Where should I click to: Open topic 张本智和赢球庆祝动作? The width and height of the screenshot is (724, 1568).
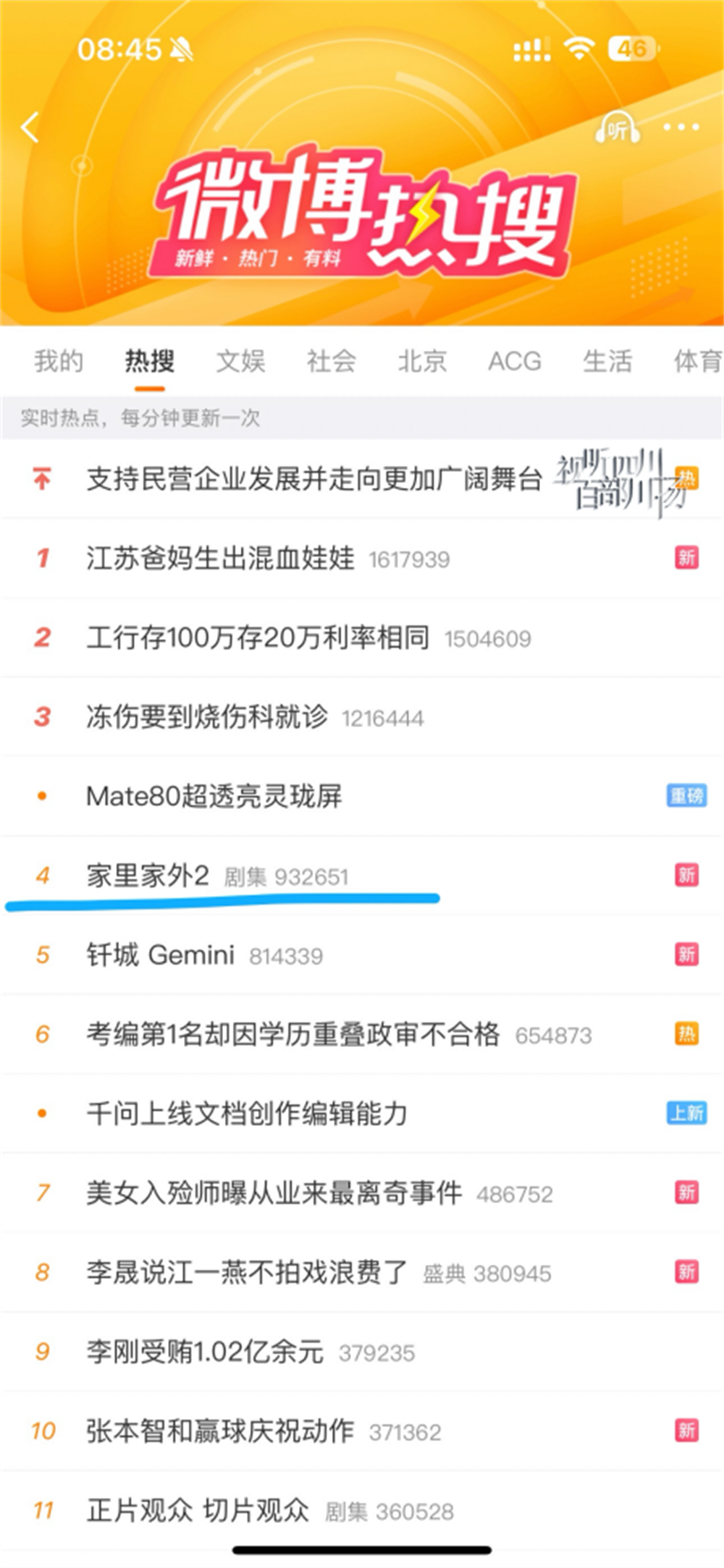point(220,1431)
